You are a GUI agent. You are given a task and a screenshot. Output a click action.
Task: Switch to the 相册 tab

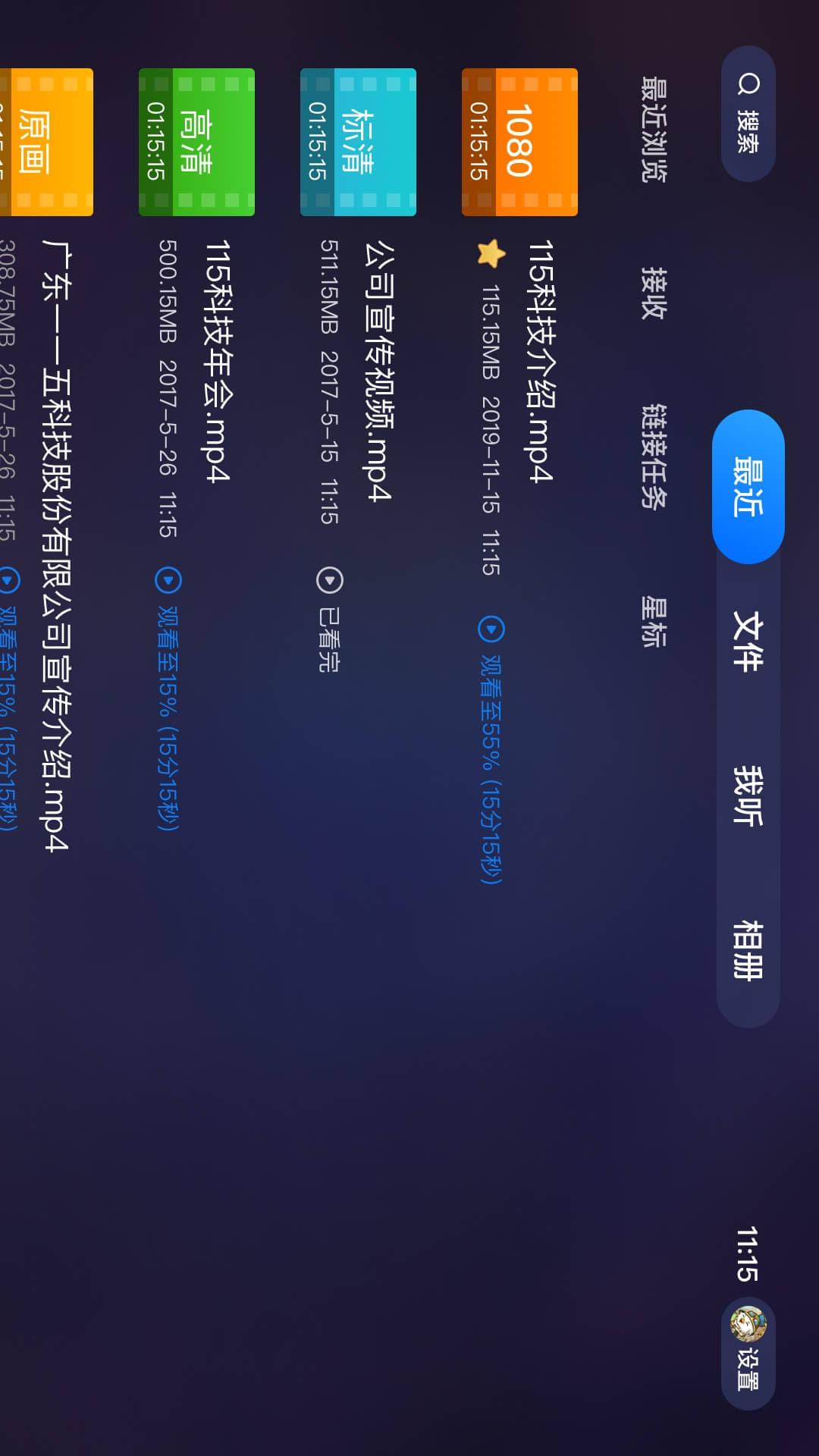(748, 950)
